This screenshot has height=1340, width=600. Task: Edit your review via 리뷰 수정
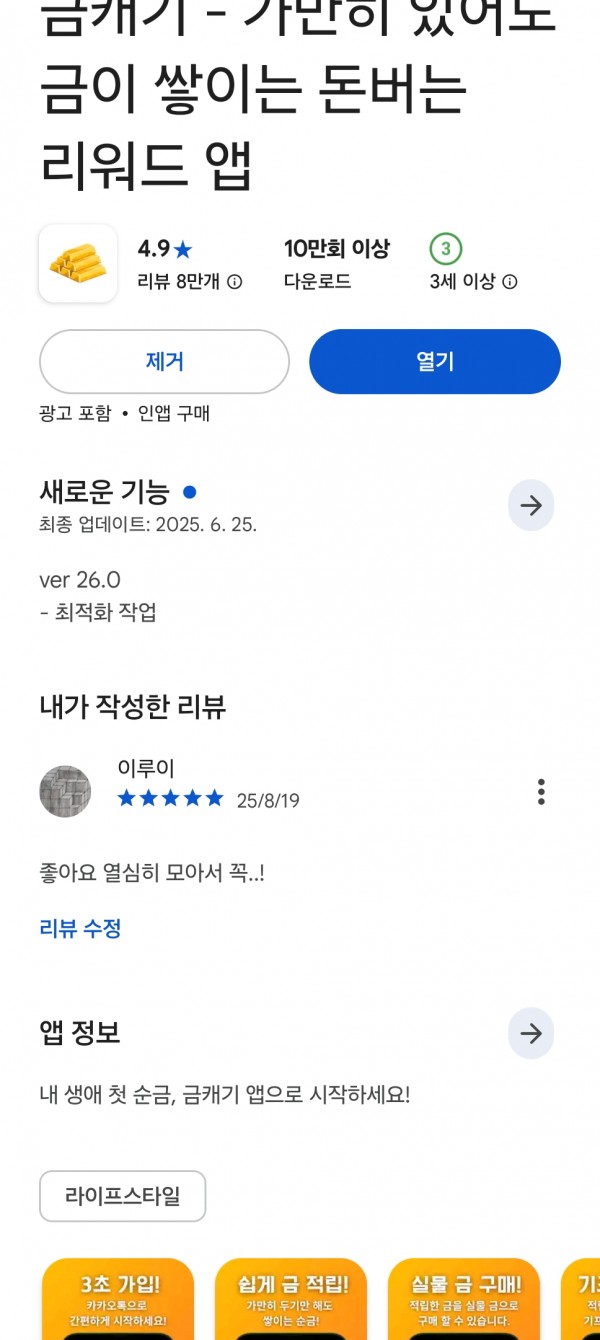click(x=80, y=928)
